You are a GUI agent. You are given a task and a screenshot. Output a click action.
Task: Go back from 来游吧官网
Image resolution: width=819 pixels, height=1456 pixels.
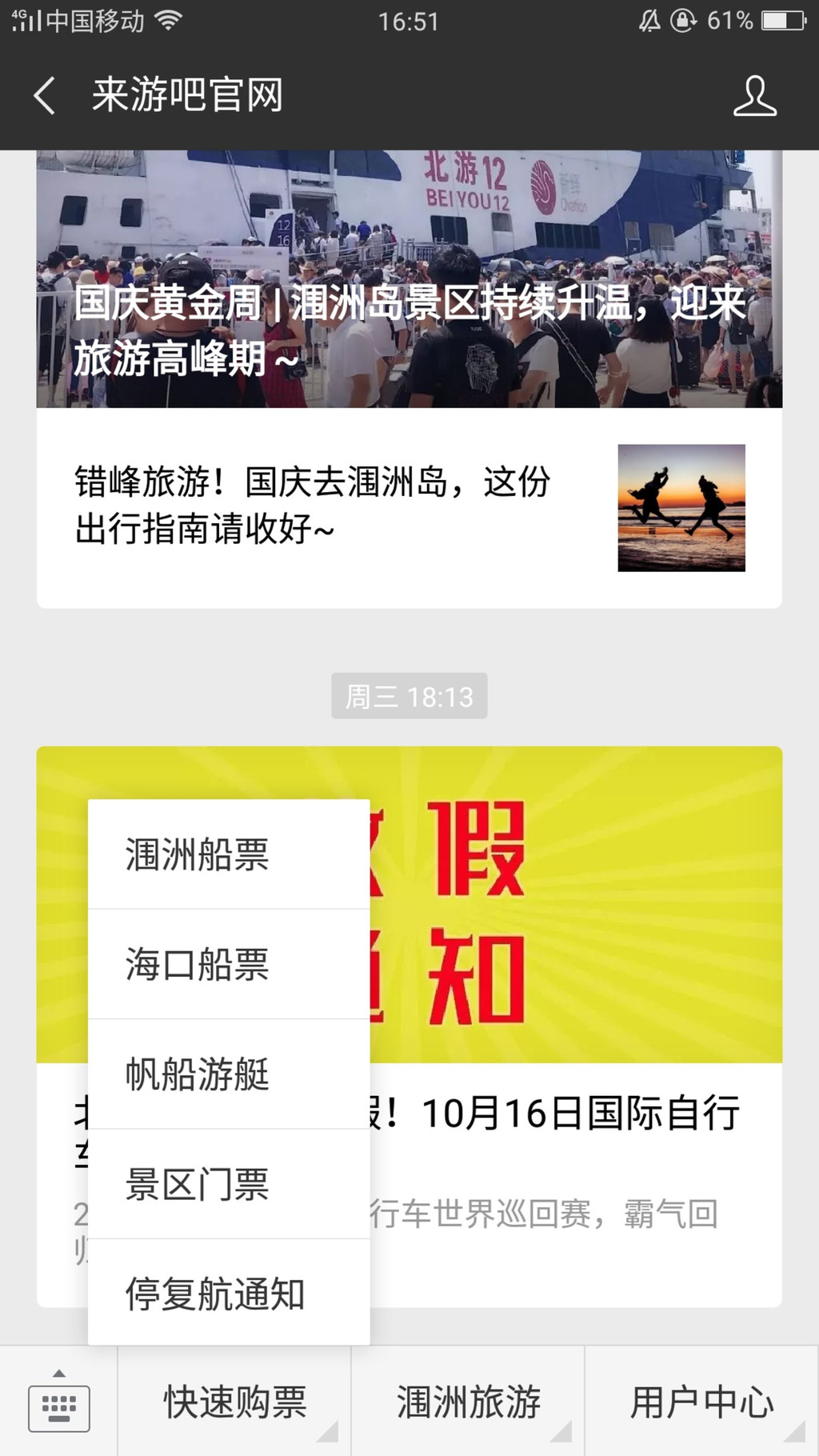click(45, 96)
